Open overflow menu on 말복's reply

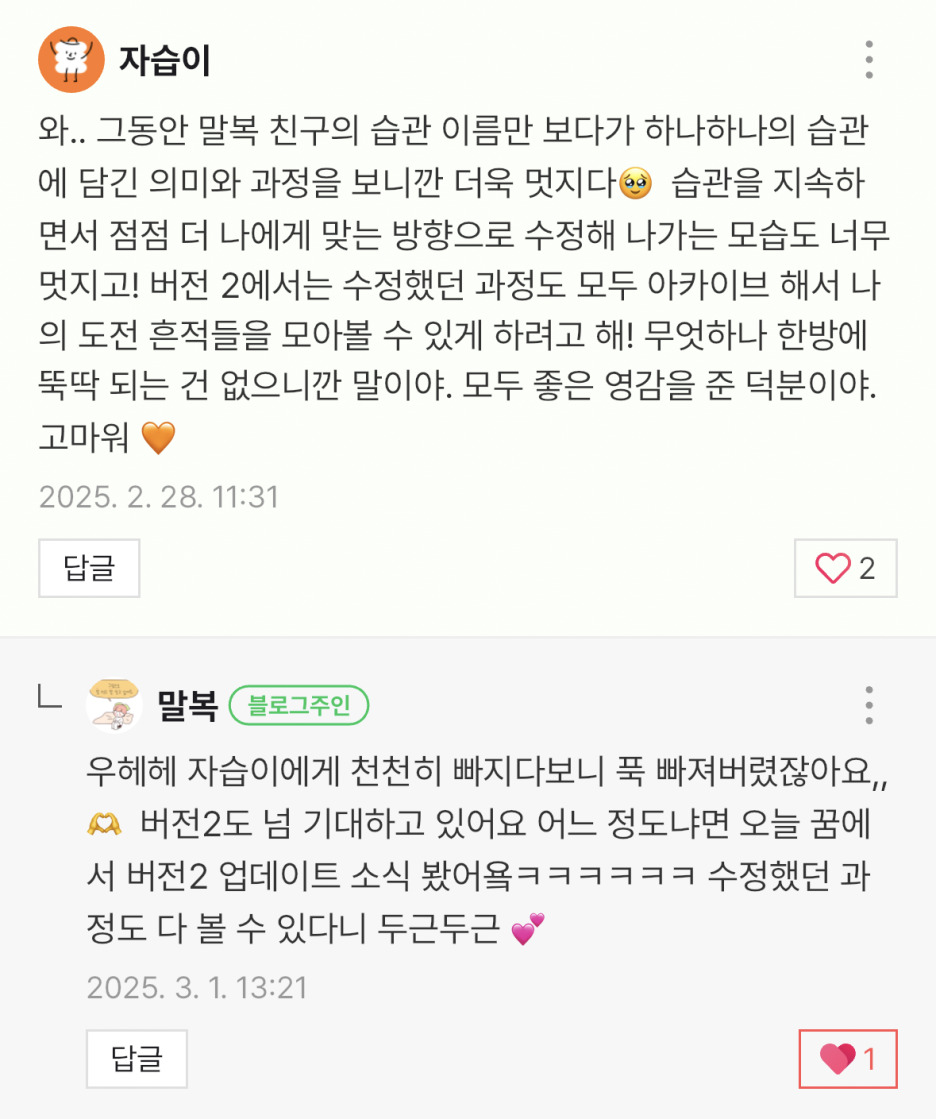point(870,705)
